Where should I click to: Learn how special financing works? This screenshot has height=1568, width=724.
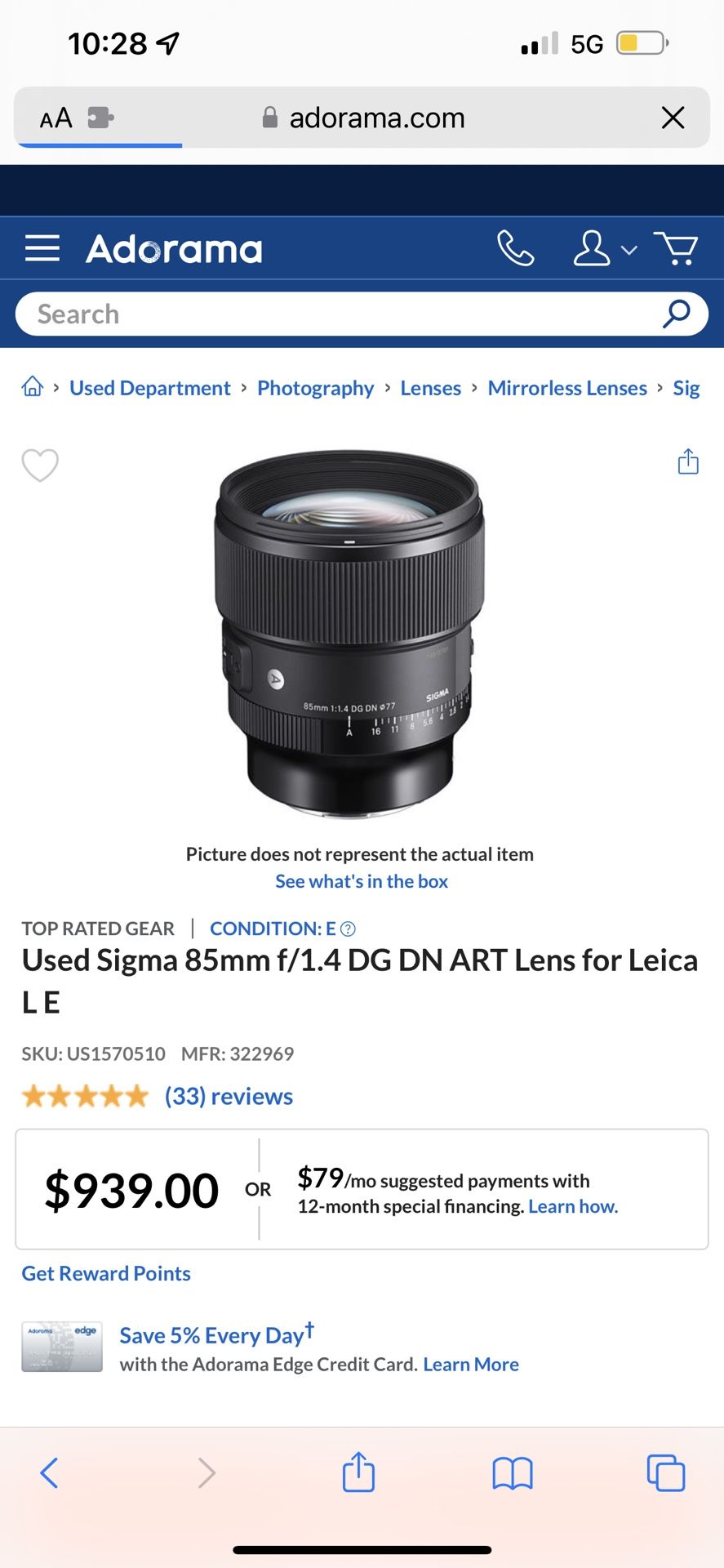[573, 1206]
